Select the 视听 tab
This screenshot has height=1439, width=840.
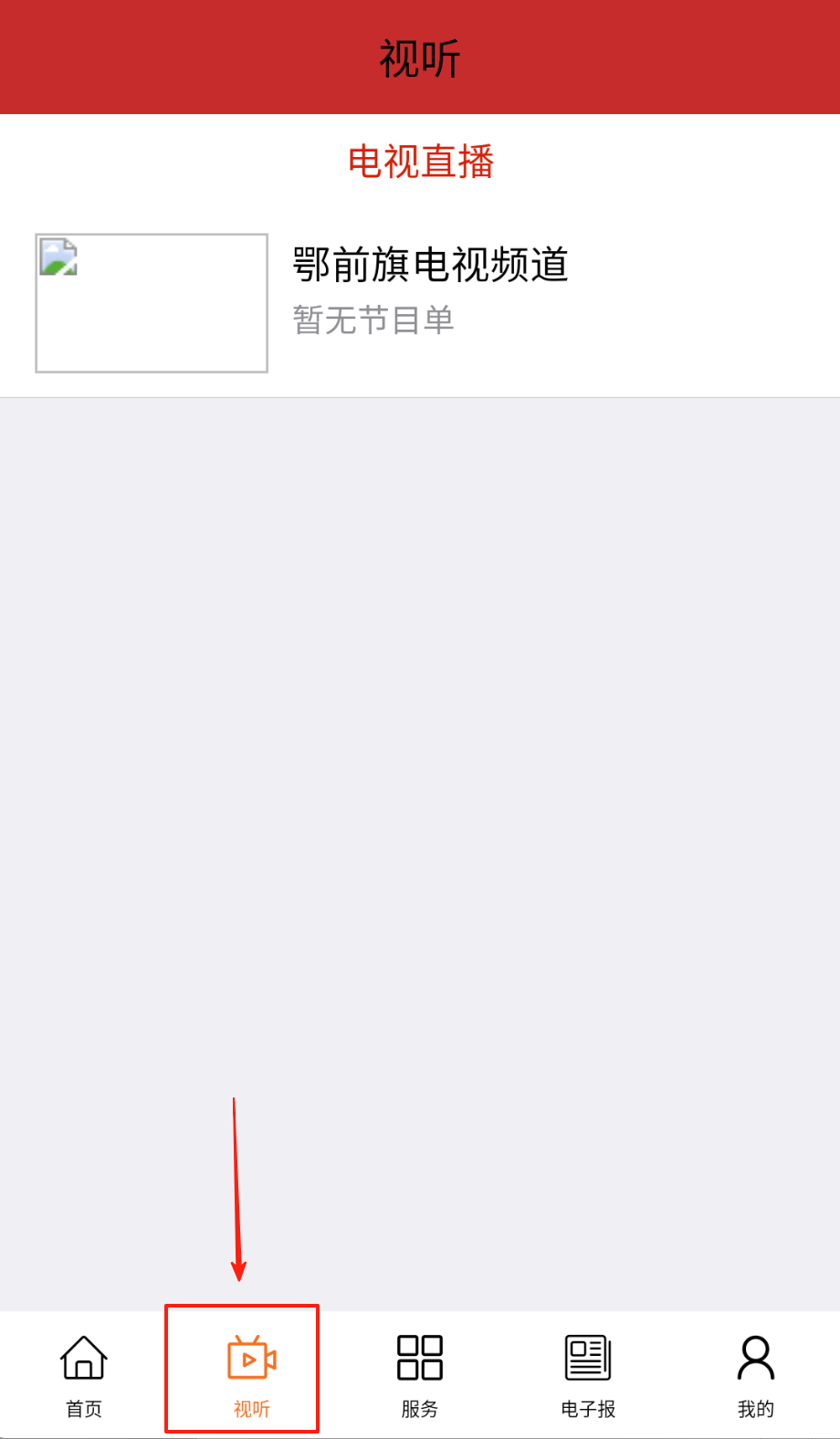(x=251, y=1373)
